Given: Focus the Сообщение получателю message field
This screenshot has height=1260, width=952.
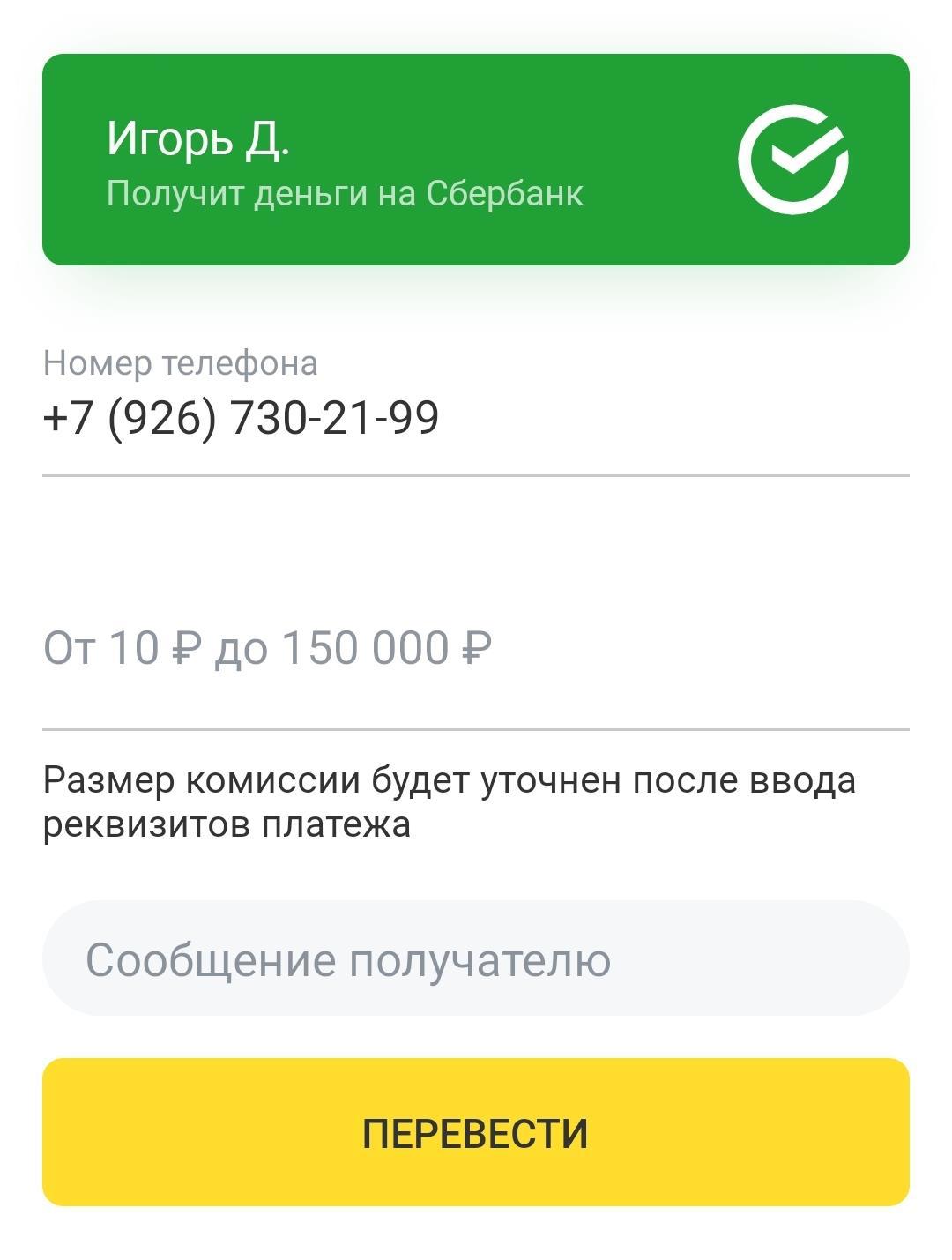Looking at the screenshot, I should 475,958.
